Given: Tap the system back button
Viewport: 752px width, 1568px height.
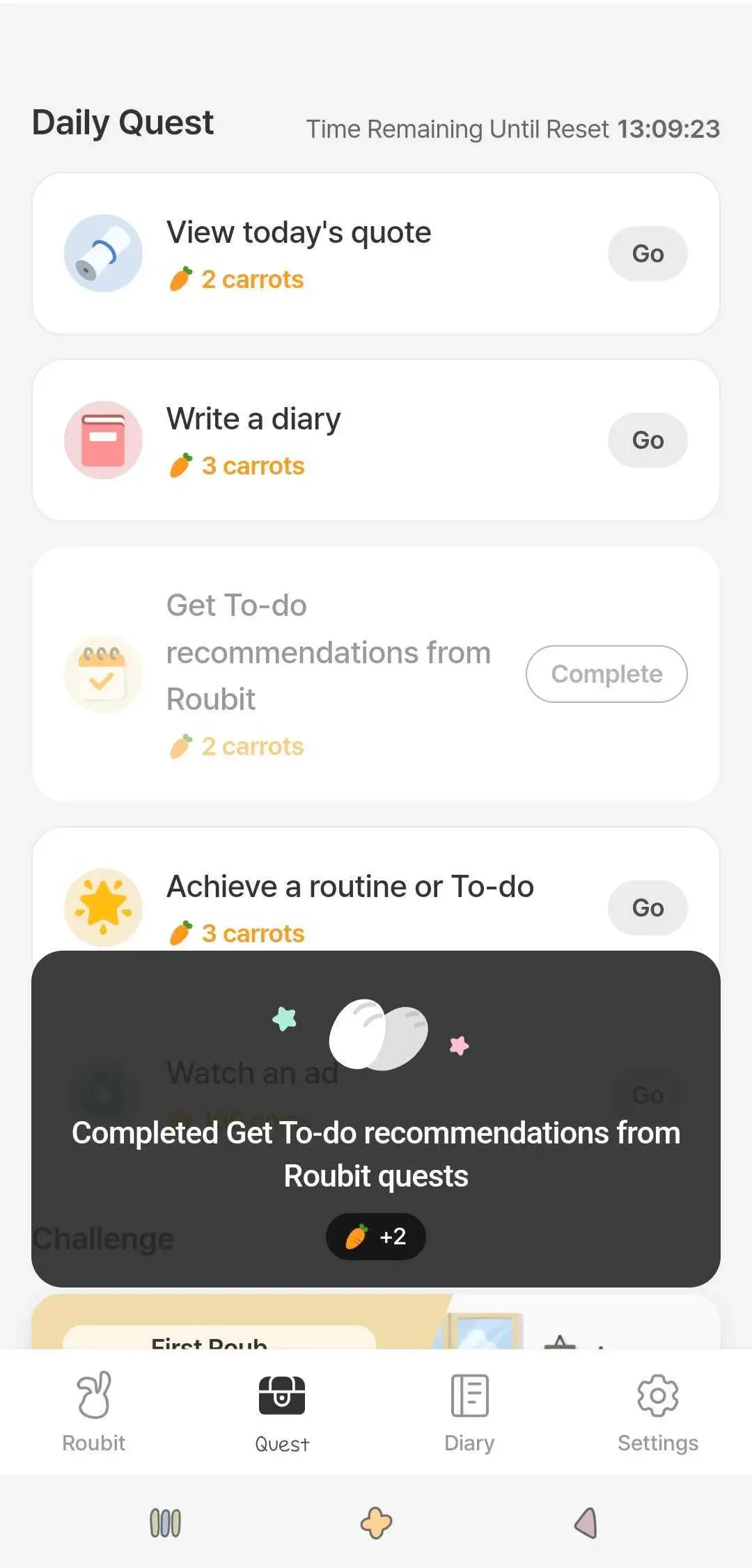Looking at the screenshot, I should (586, 1523).
